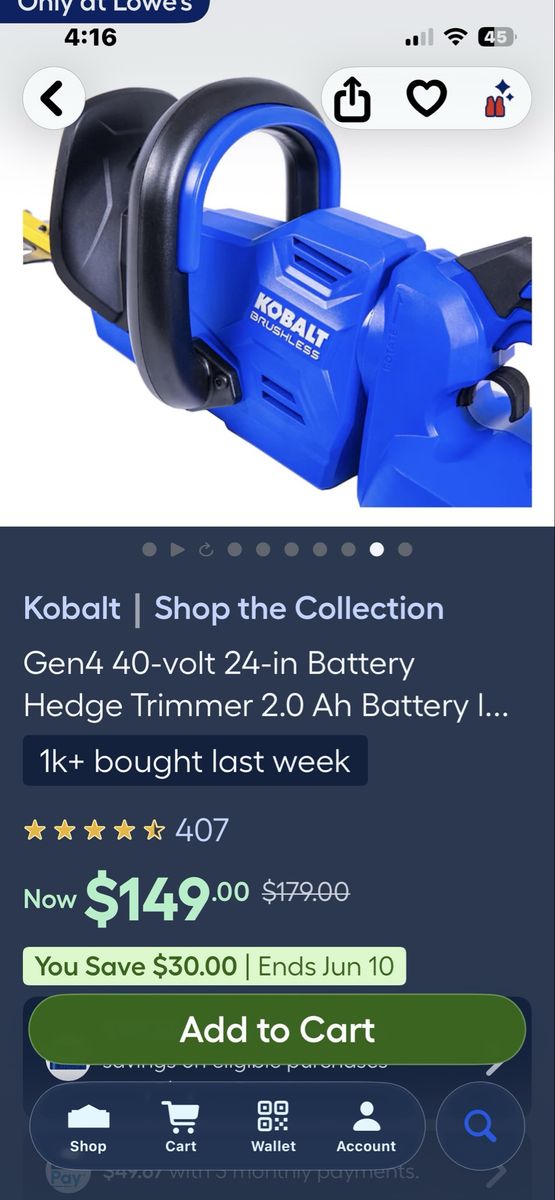The height and width of the screenshot is (1200, 555).
Task: Open the Wallet tab
Action: [273, 1128]
